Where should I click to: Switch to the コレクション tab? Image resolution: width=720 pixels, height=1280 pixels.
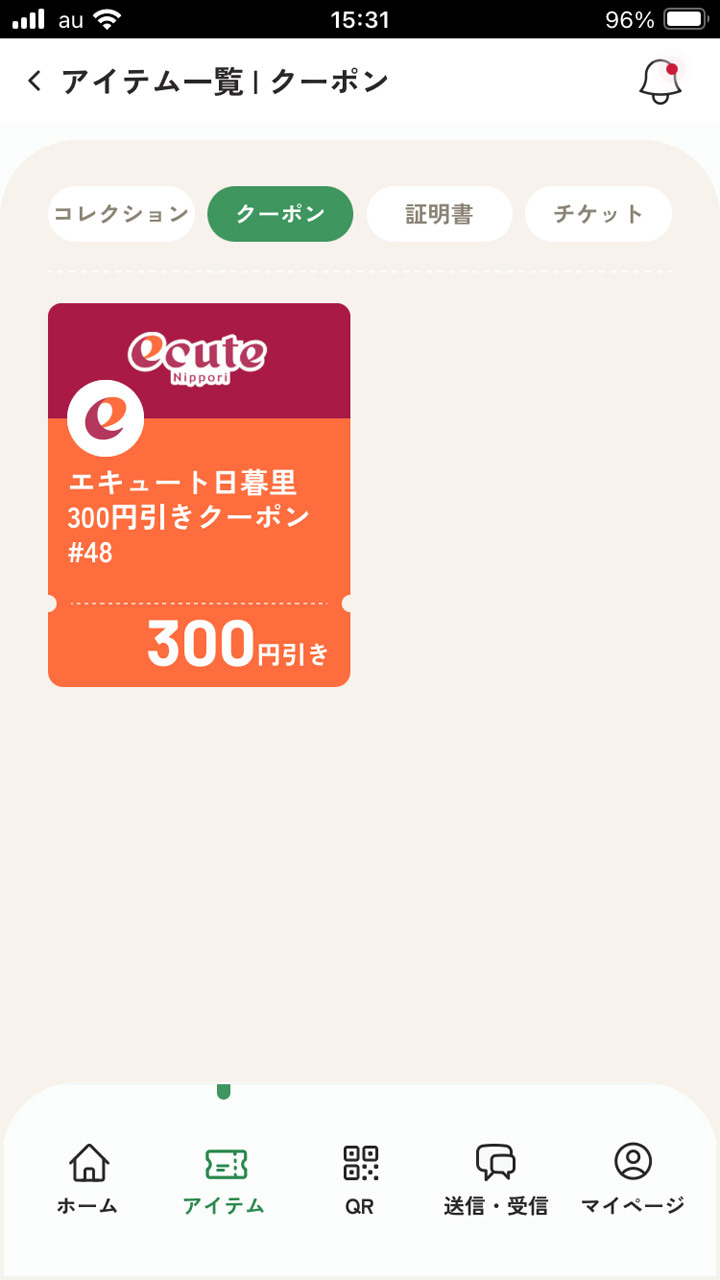(121, 214)
